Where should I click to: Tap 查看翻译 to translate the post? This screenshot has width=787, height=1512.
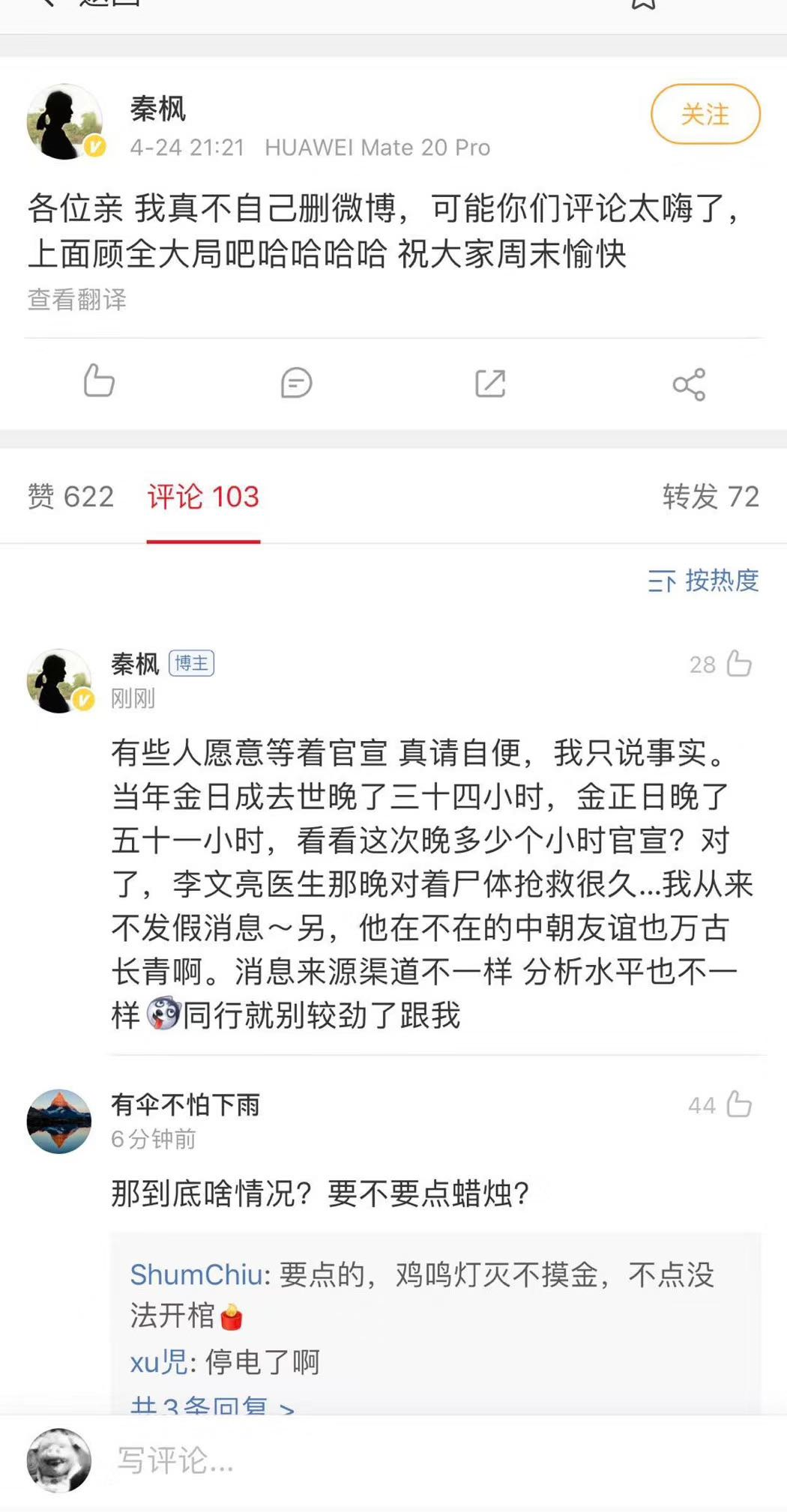tap(76, 300)
